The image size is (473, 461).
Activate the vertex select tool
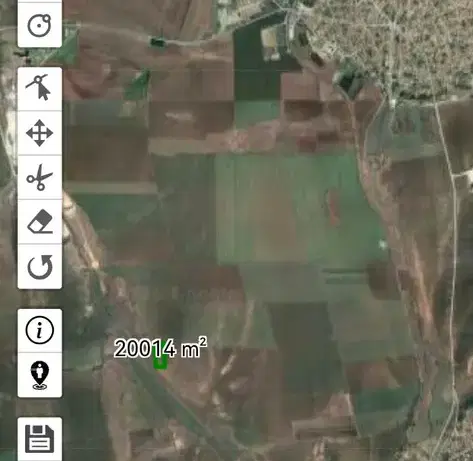click(x=40, y=89)
